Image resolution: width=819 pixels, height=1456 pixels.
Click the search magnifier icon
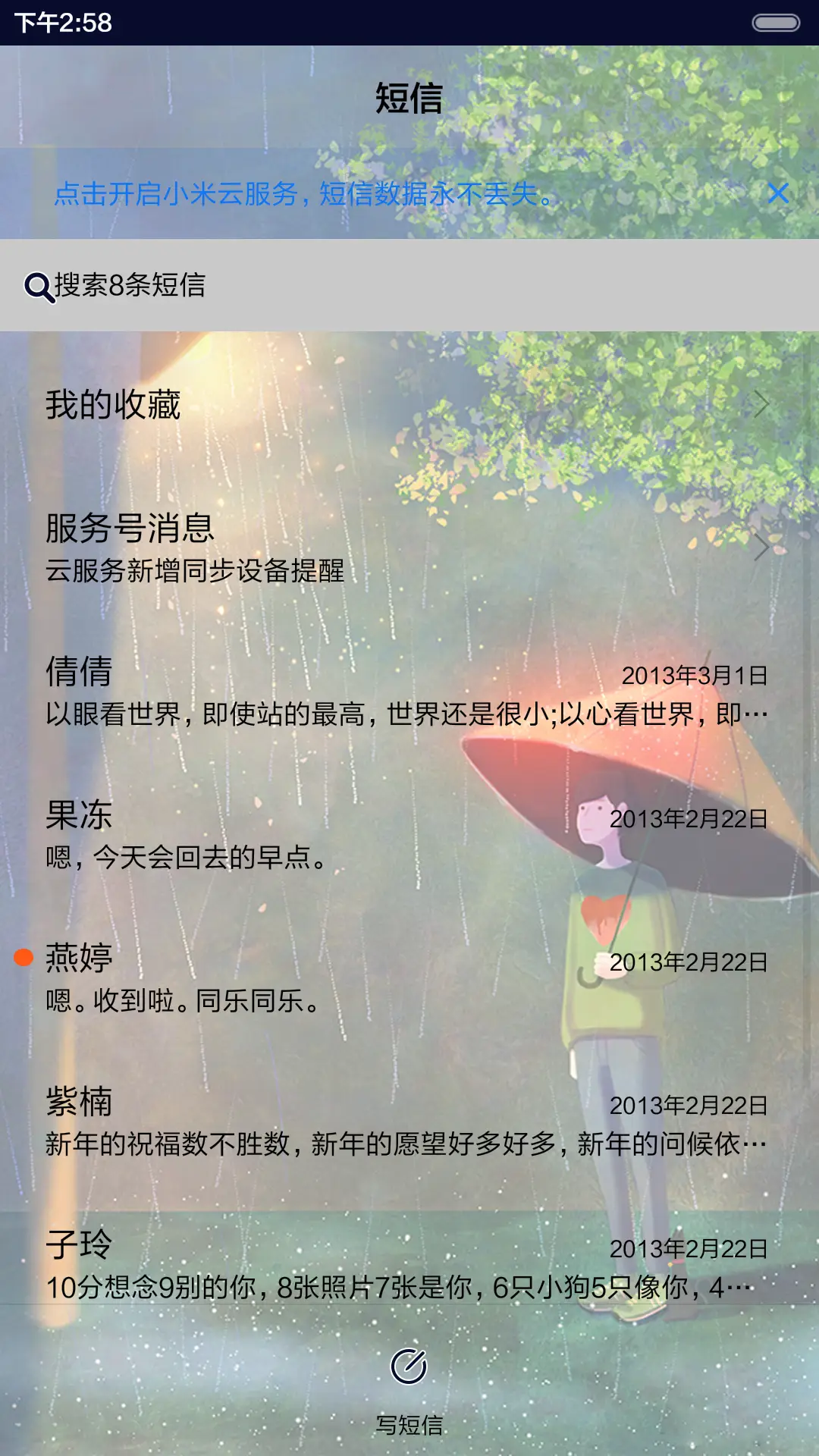39,286
